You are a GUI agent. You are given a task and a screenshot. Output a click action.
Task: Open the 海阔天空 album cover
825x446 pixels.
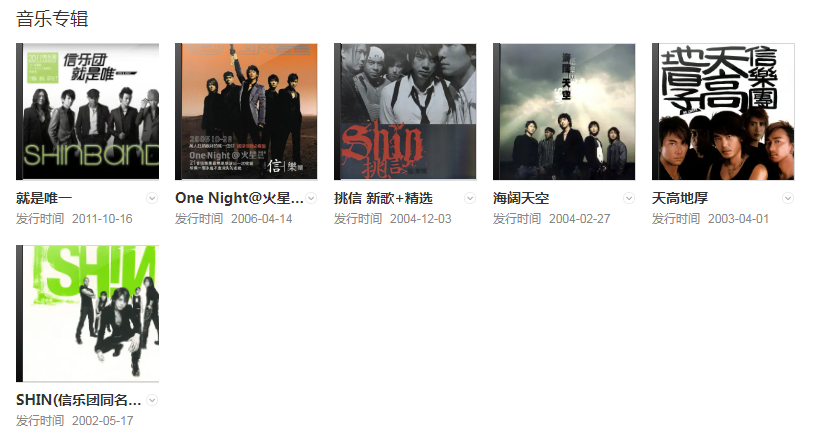pyautogui.click(x=565, y=112)
